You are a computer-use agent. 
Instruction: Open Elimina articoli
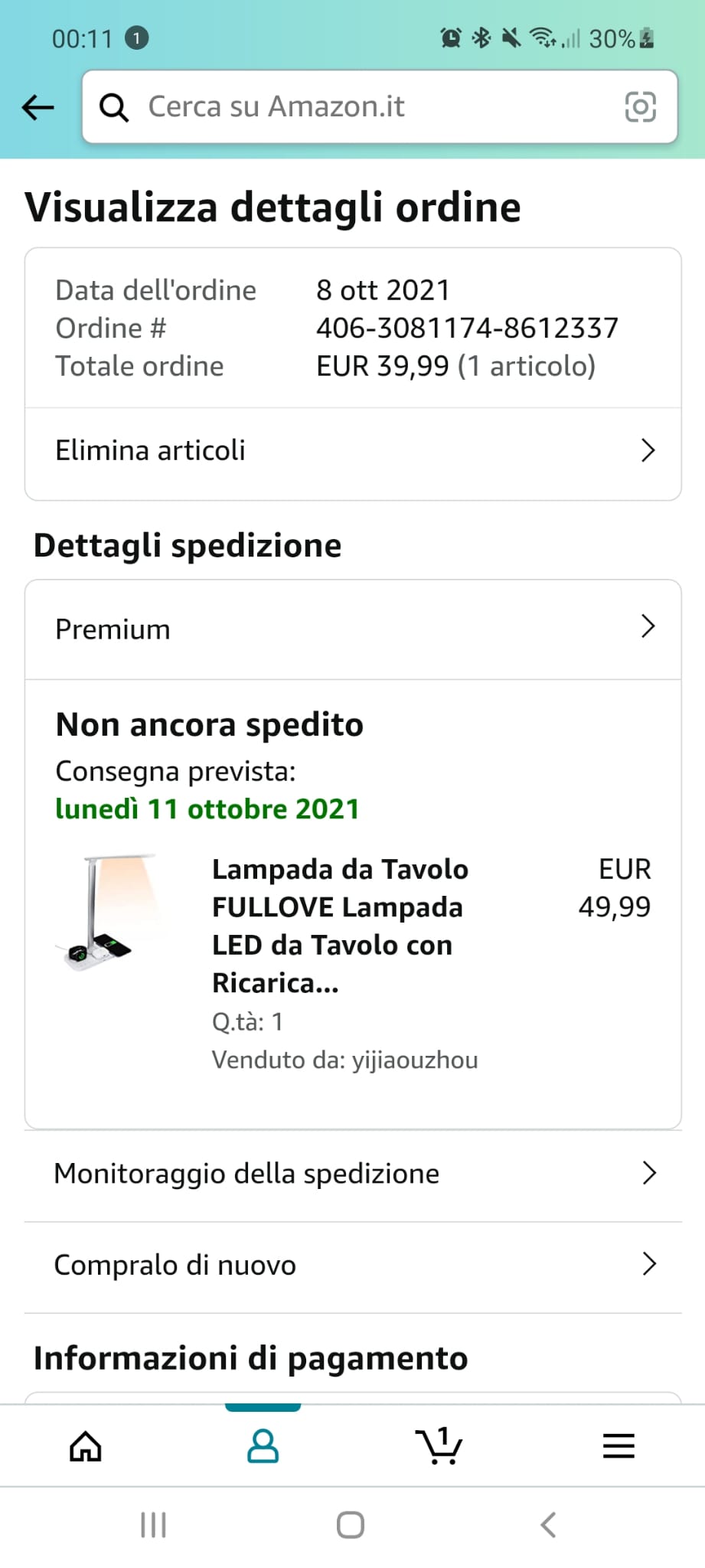point(353,451)
